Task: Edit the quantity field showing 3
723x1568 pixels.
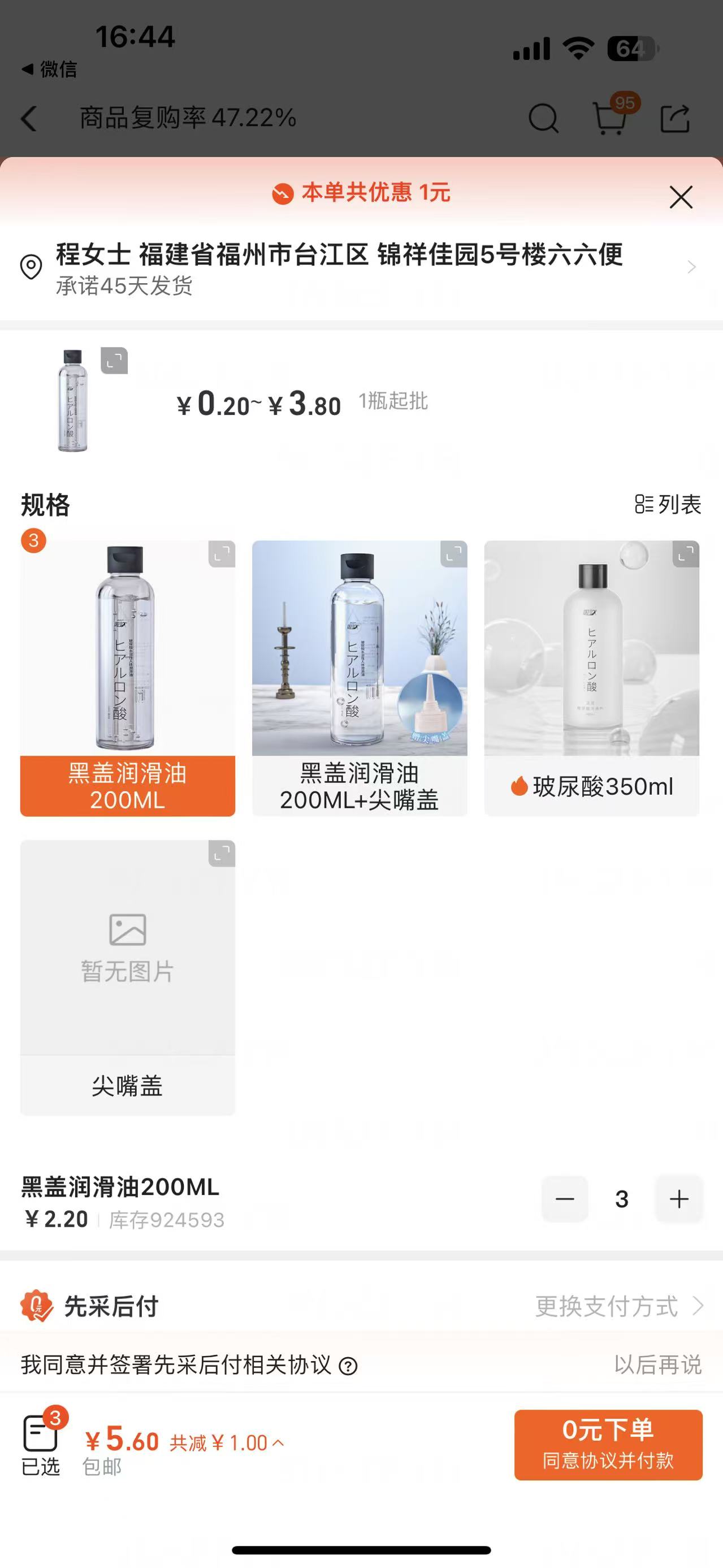Action: click(x=621, y=1199)
